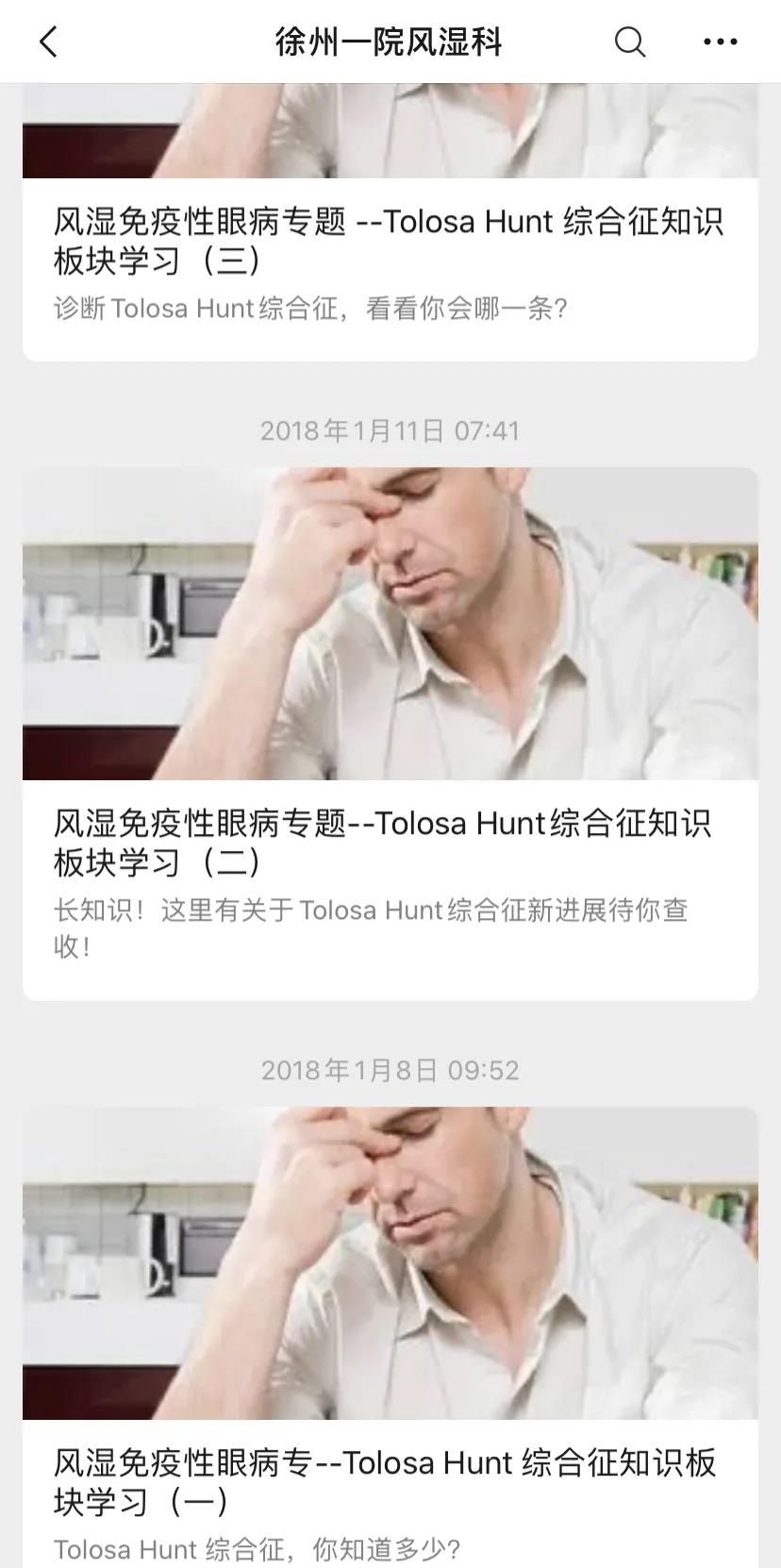Open Tolosa Hunt article part (三)

coord(389,241)
